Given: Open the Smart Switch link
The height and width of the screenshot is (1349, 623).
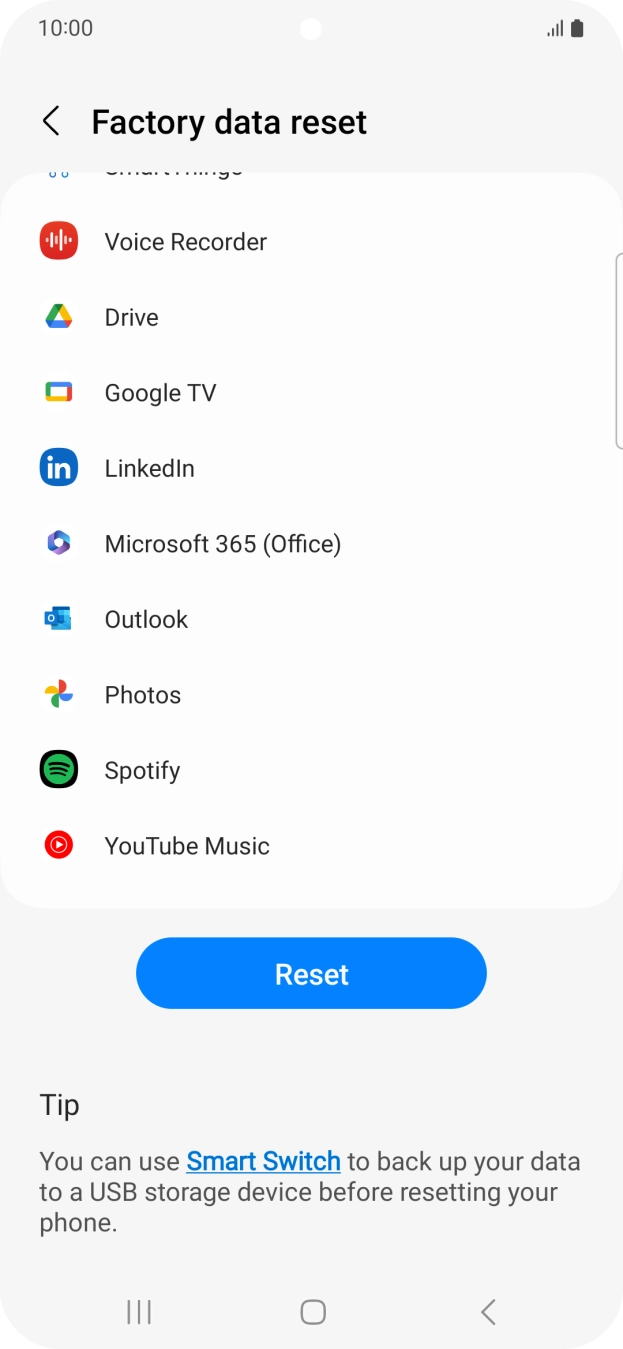Looking at the screenshot, I should point(263,1161).
